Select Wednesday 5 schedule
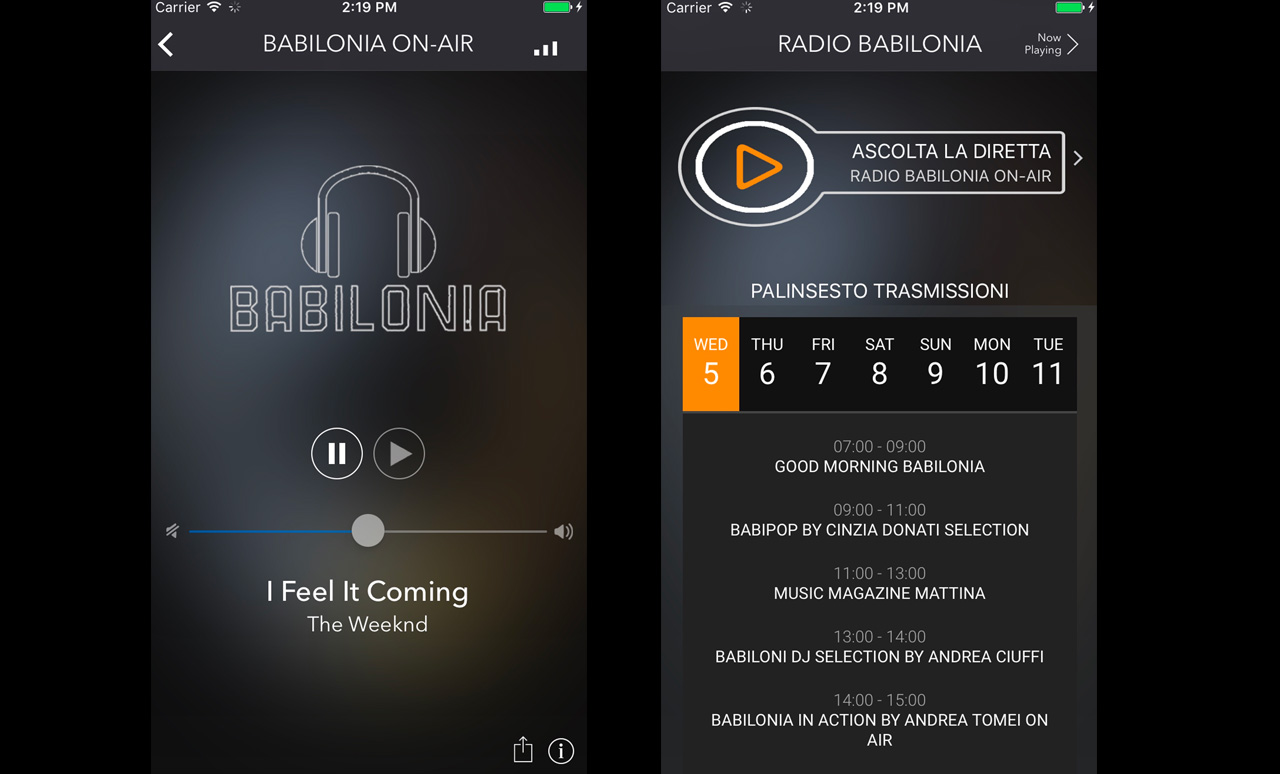1280x774 pixels. tap(711, 363)
